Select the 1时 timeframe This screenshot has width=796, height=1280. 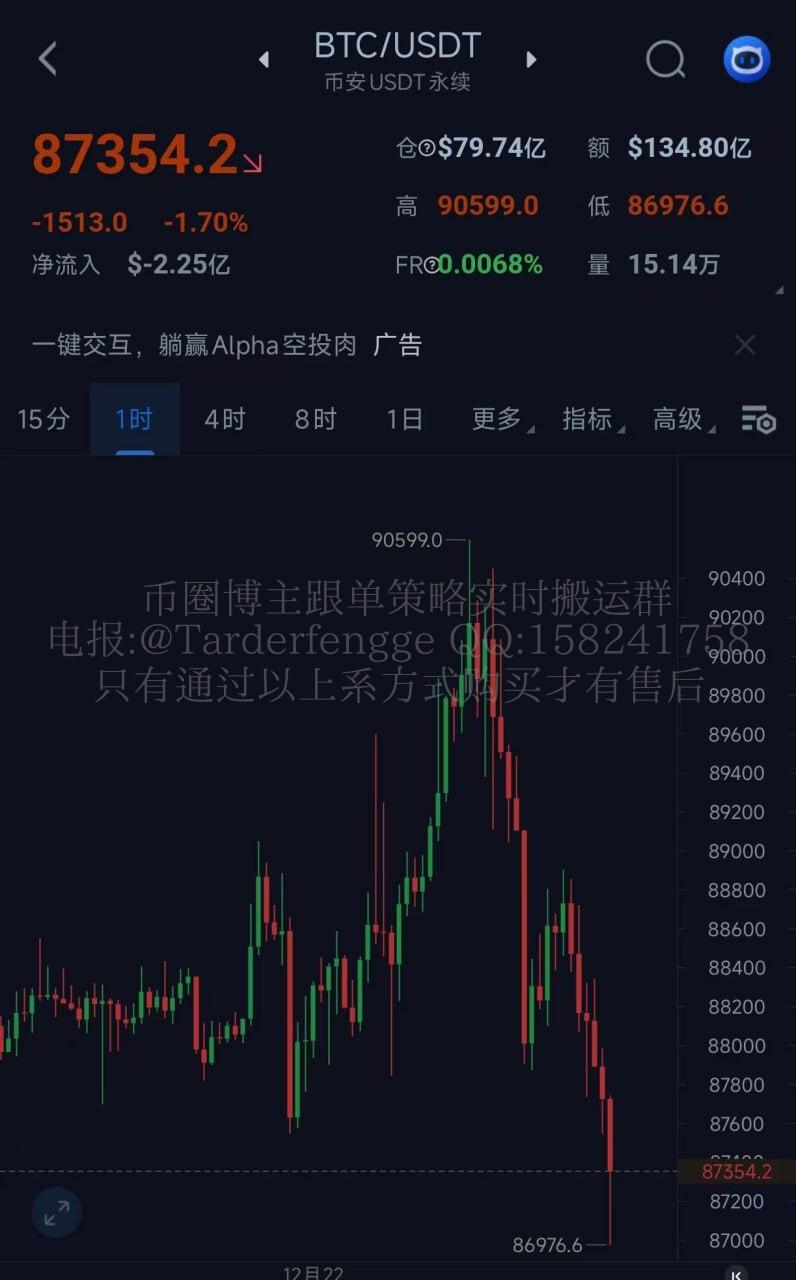[x=134, y=419]
